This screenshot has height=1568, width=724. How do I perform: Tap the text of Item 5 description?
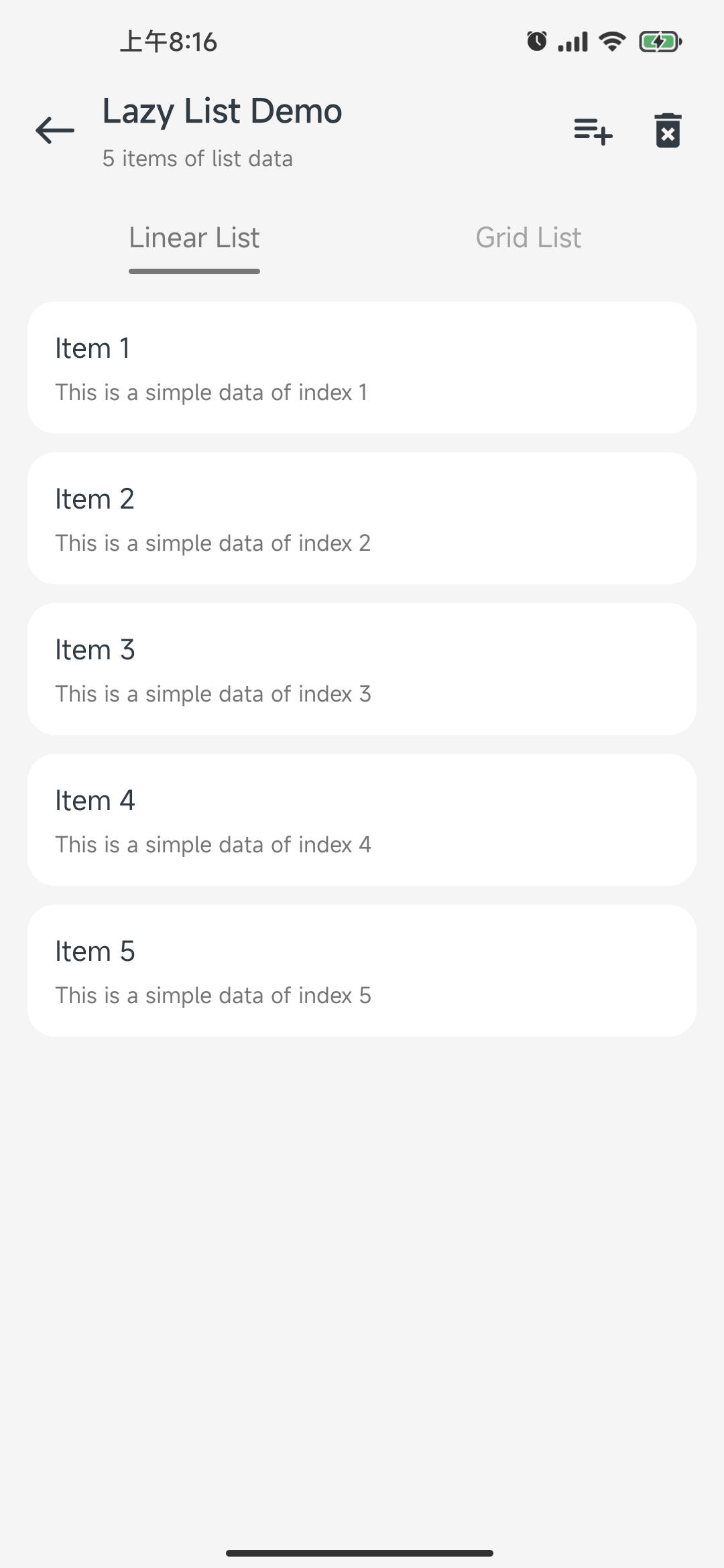pos(213,995)
